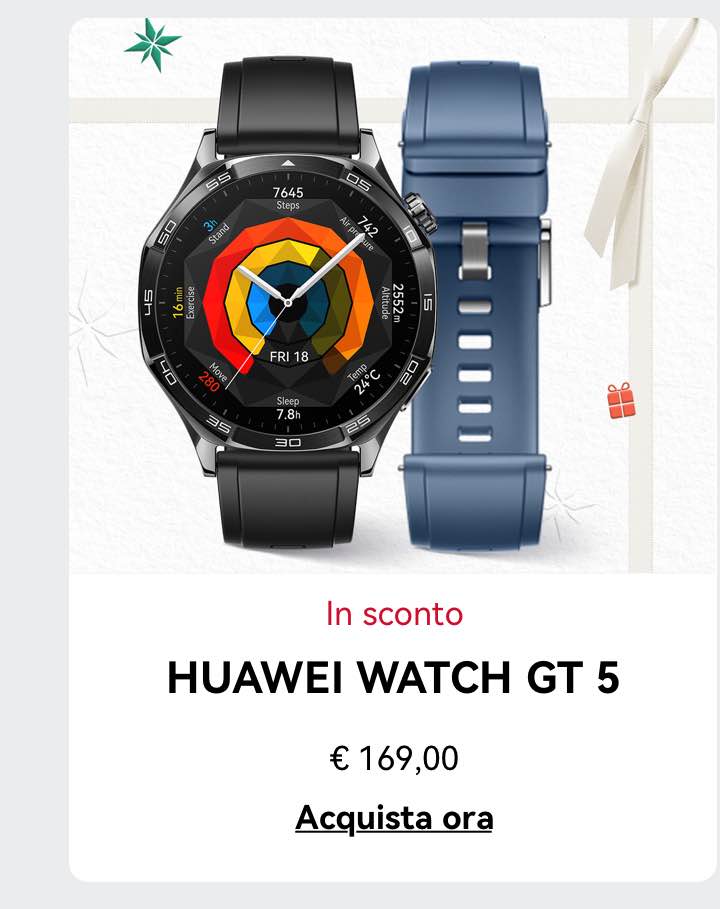Tap the Acquista ora link
The image size is (720, 909).
point(394,818)
